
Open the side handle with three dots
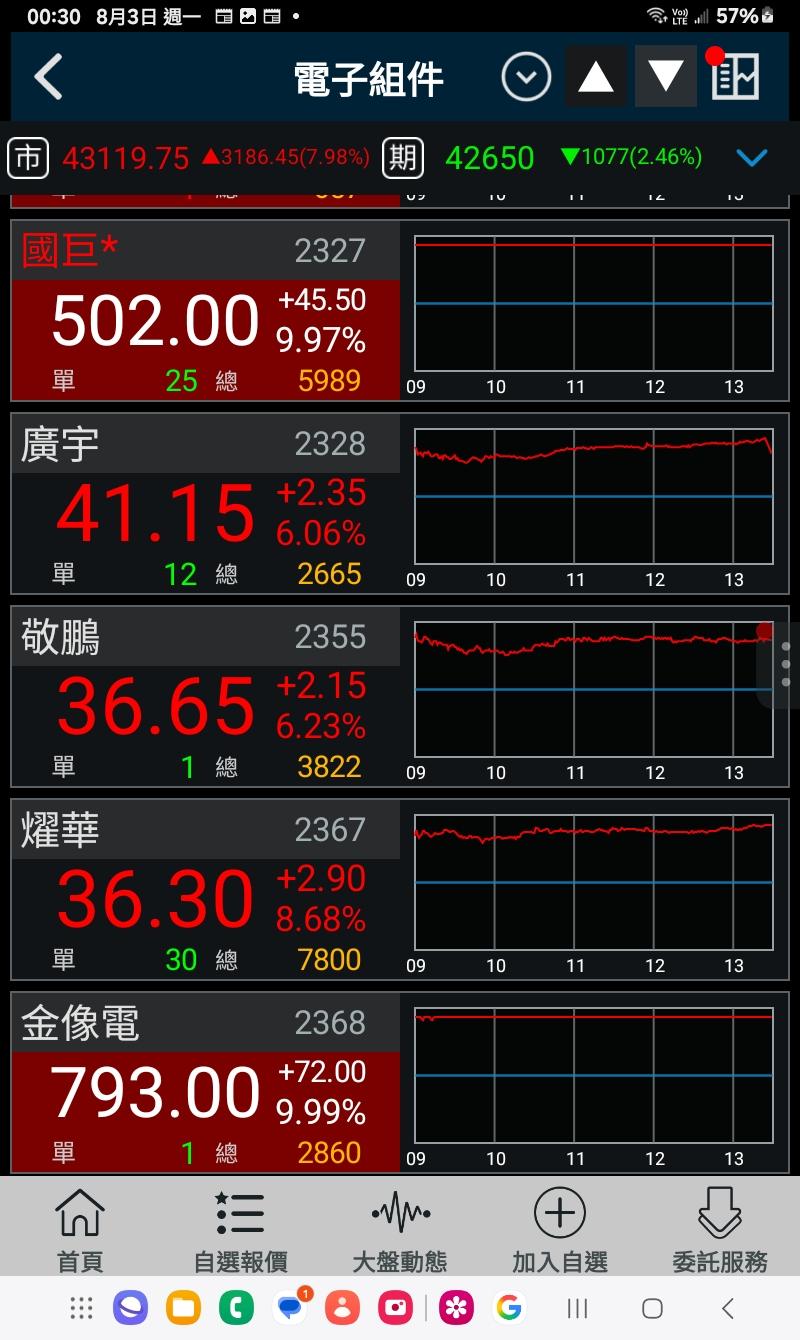[784, 664]
